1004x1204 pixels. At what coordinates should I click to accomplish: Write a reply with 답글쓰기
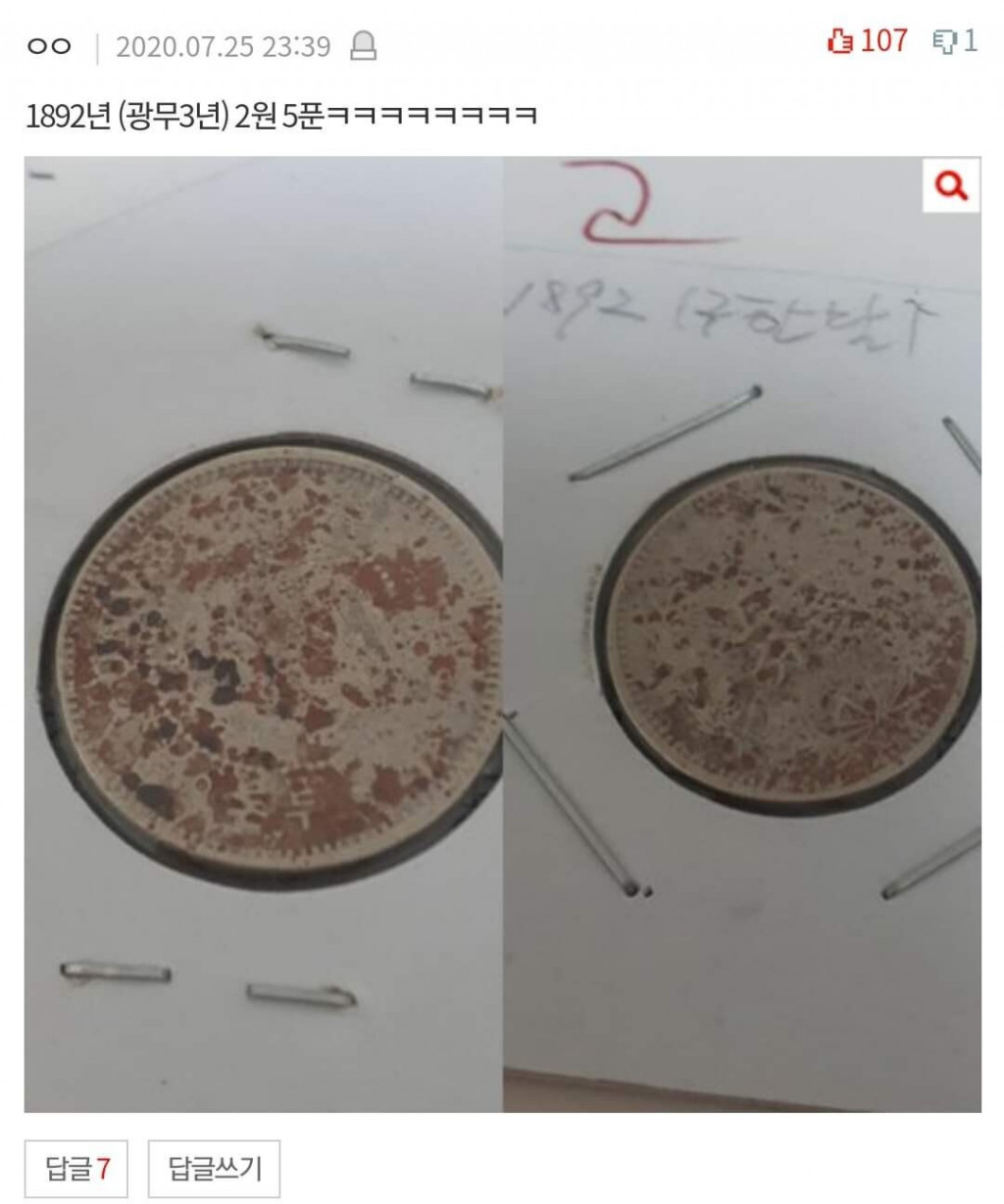214,1168
